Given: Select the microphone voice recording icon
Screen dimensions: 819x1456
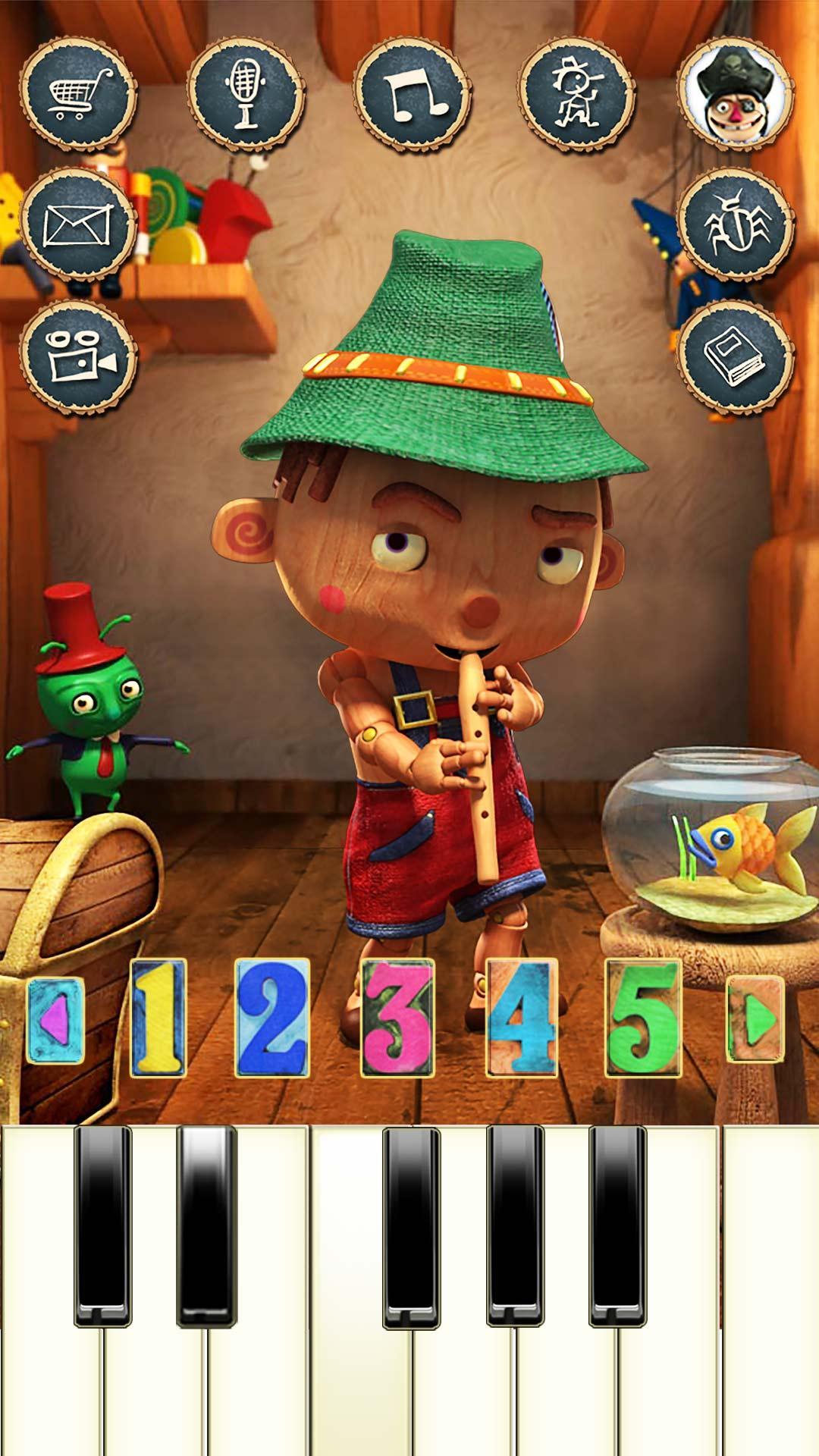Looking at the screenshot, I should [x=243, y=91].
